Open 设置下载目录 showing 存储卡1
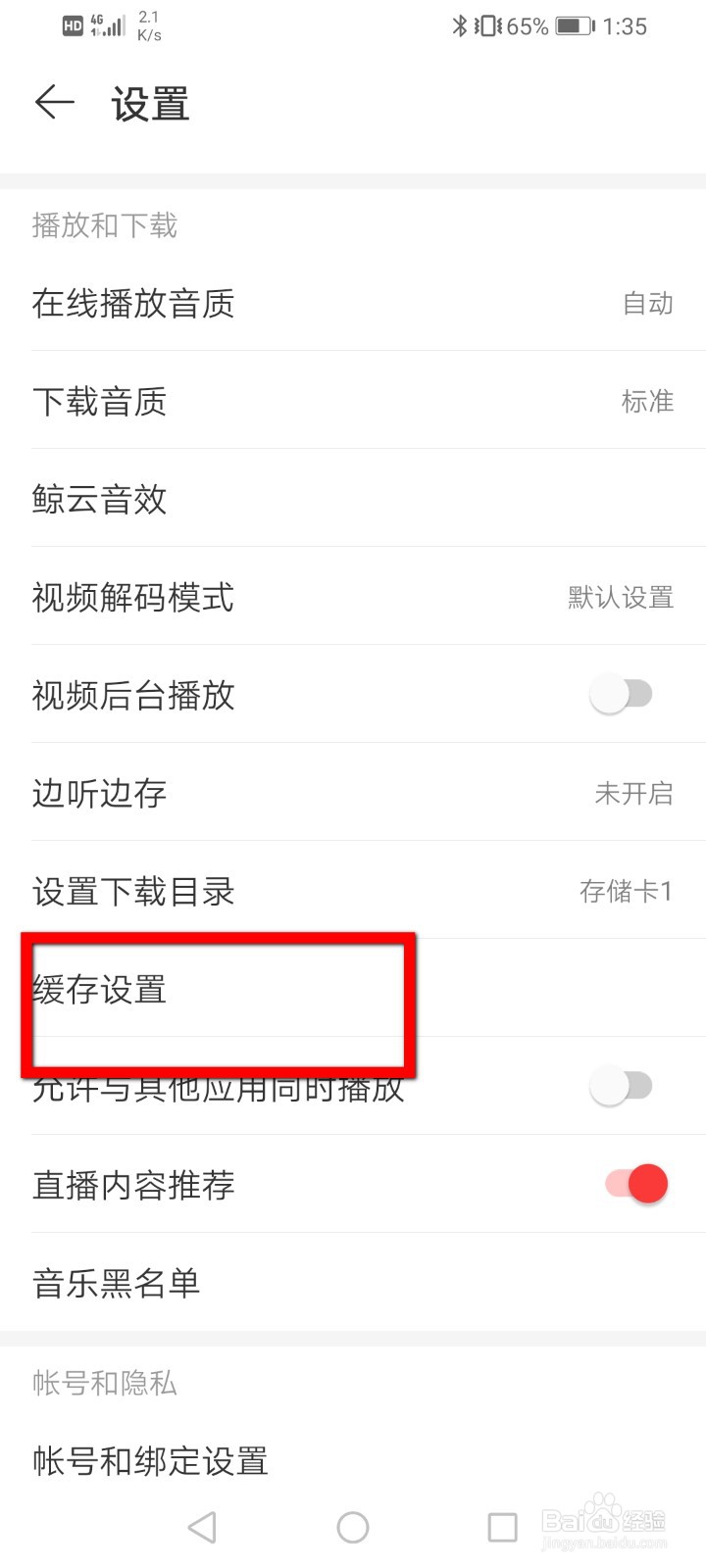The height and width of the screenshot is (1568, 706). click(x=353, y=892)
